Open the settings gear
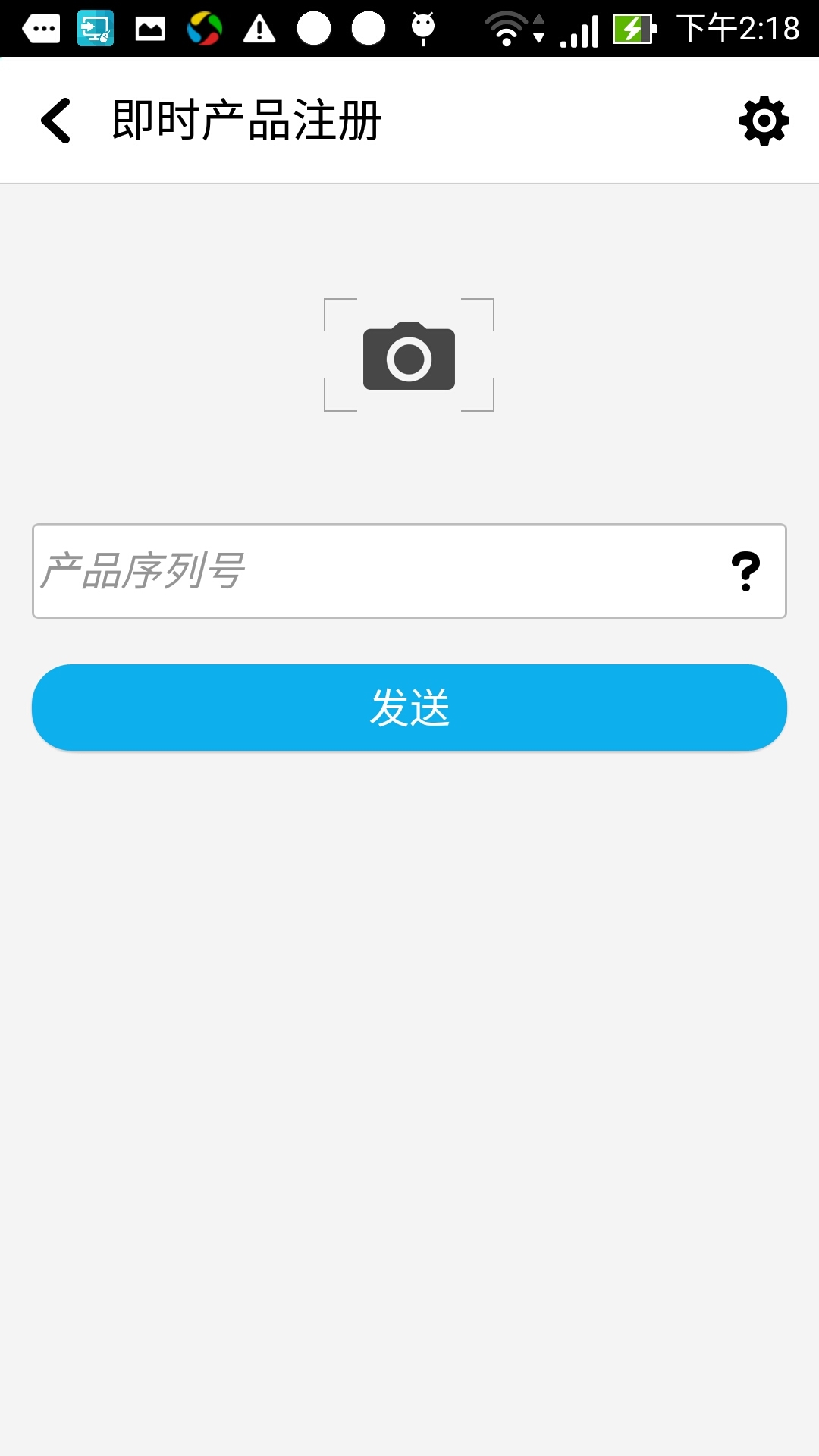The height and width of the screenshot is (1456, 819). point(764,121)
